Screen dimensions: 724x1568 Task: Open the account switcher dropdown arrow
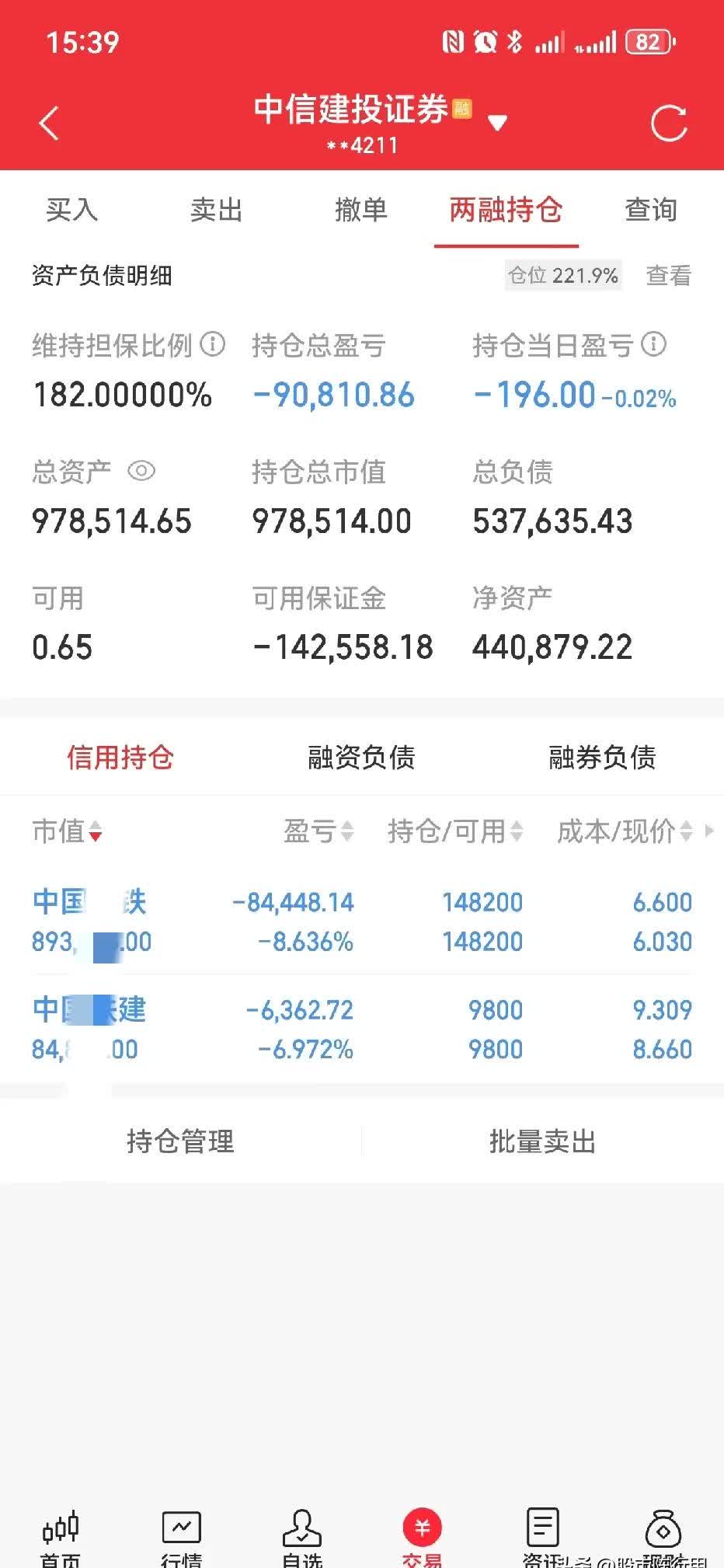click(x=497, y=123)
